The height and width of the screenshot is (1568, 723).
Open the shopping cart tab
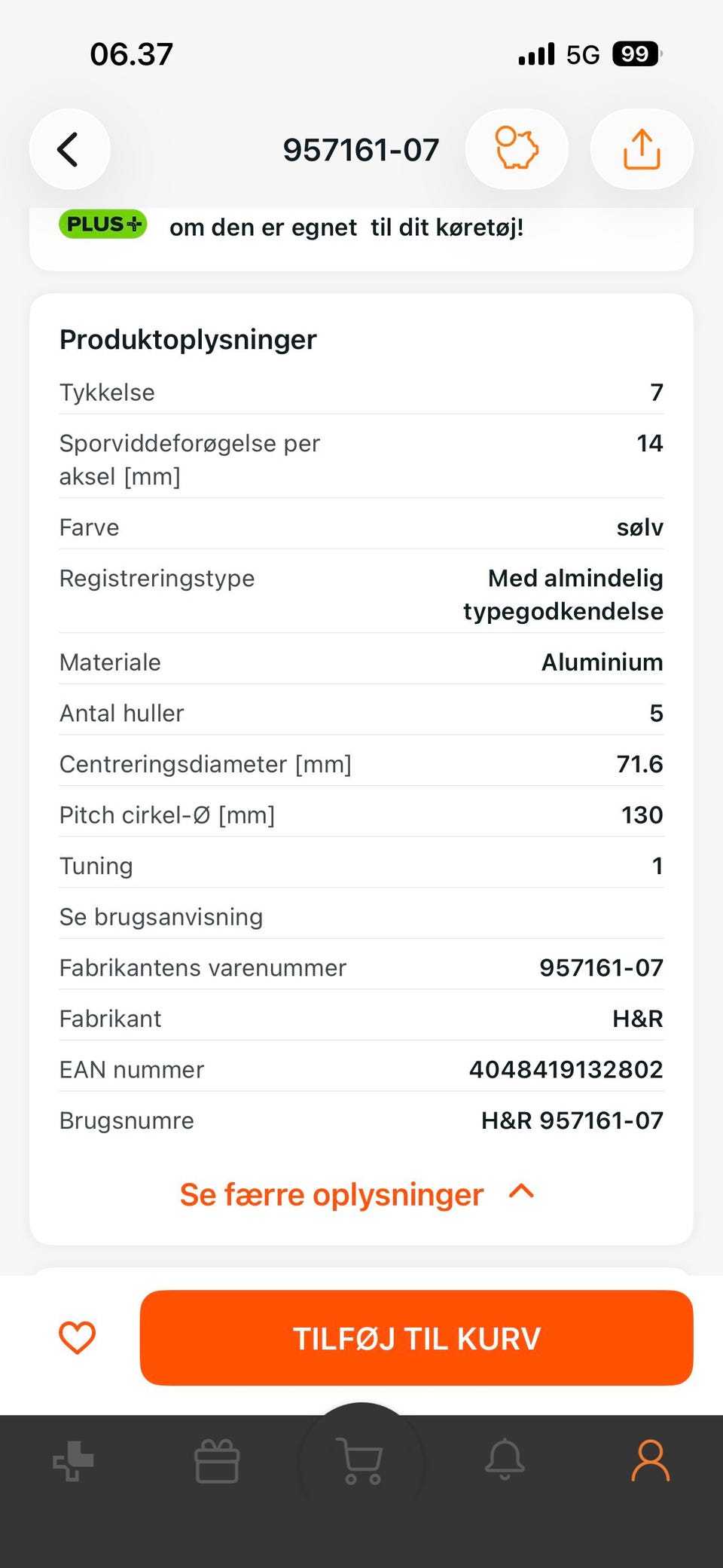pos(361,1462)
